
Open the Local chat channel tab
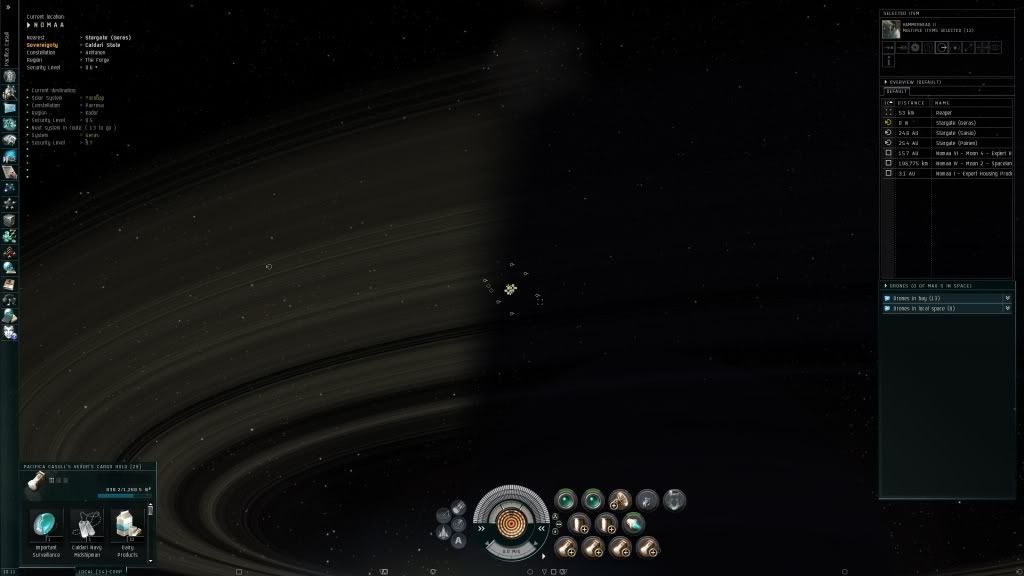102,571
